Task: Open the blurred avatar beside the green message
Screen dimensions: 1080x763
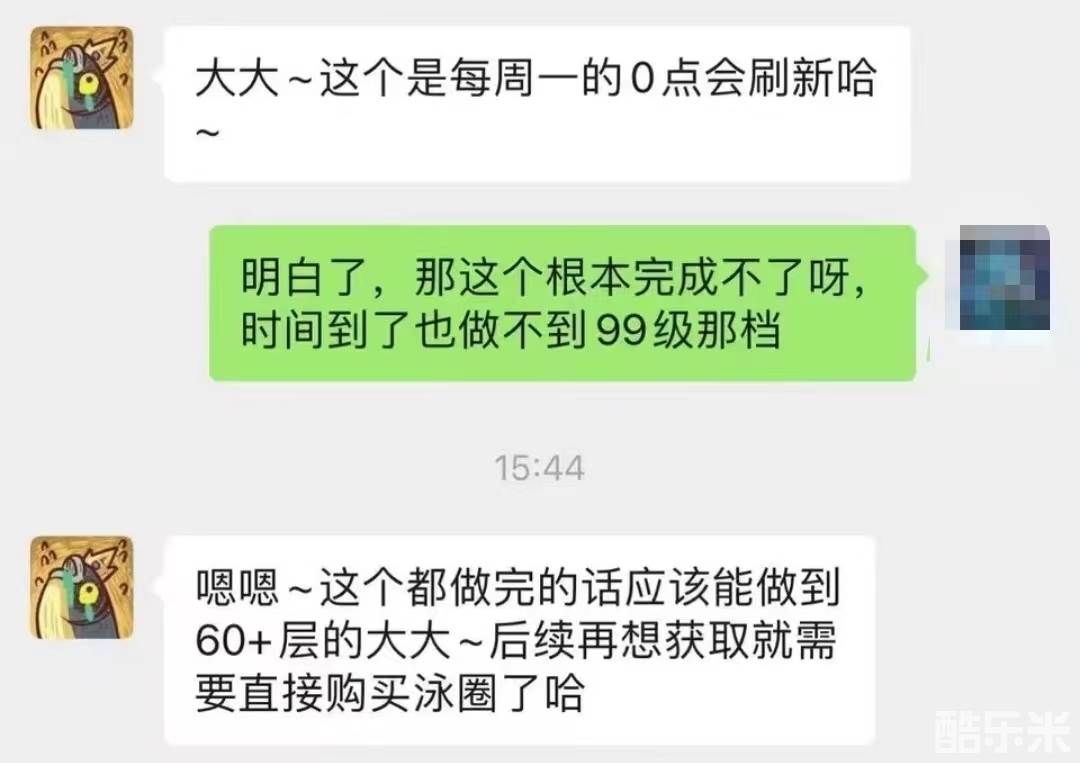Action: point(1004,278)
